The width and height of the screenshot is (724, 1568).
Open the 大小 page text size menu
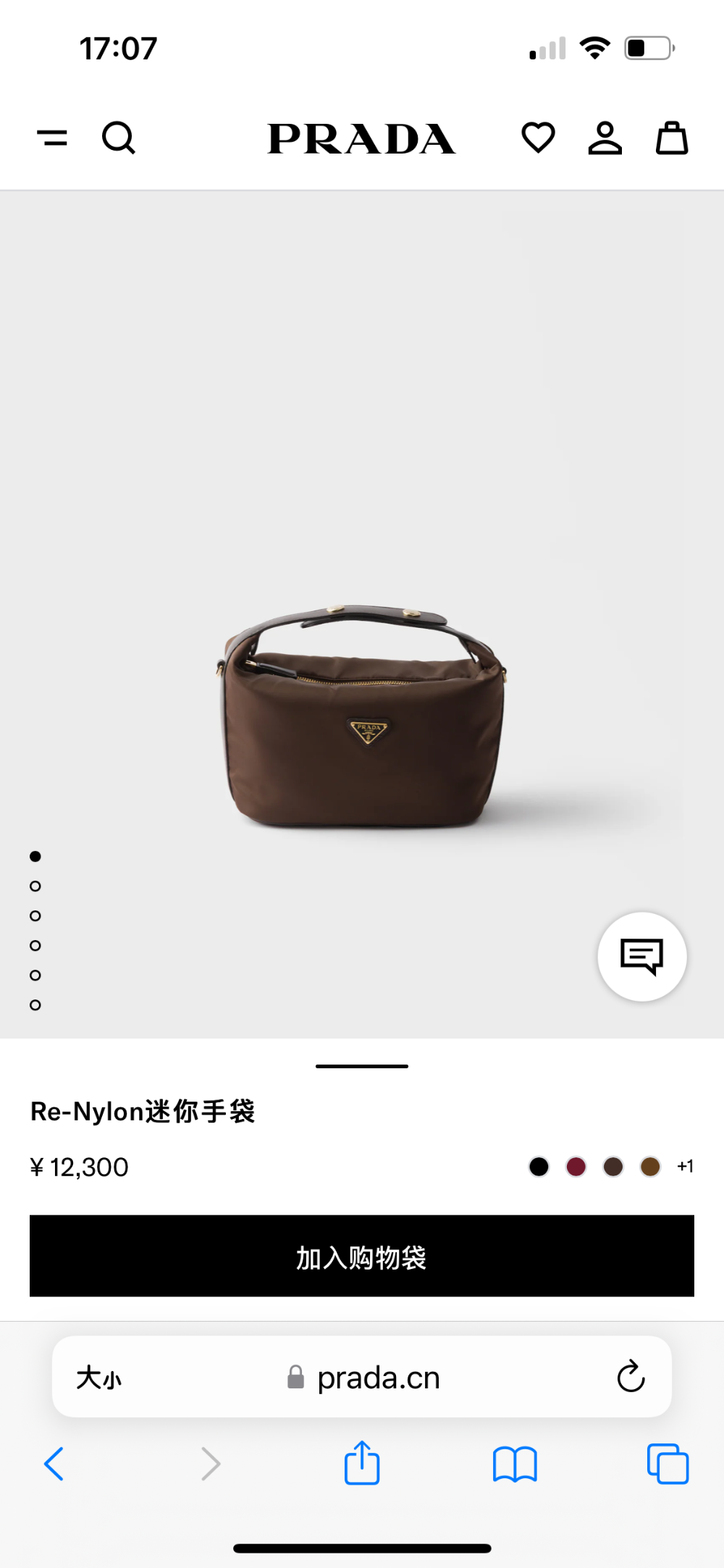point(99,1378)
